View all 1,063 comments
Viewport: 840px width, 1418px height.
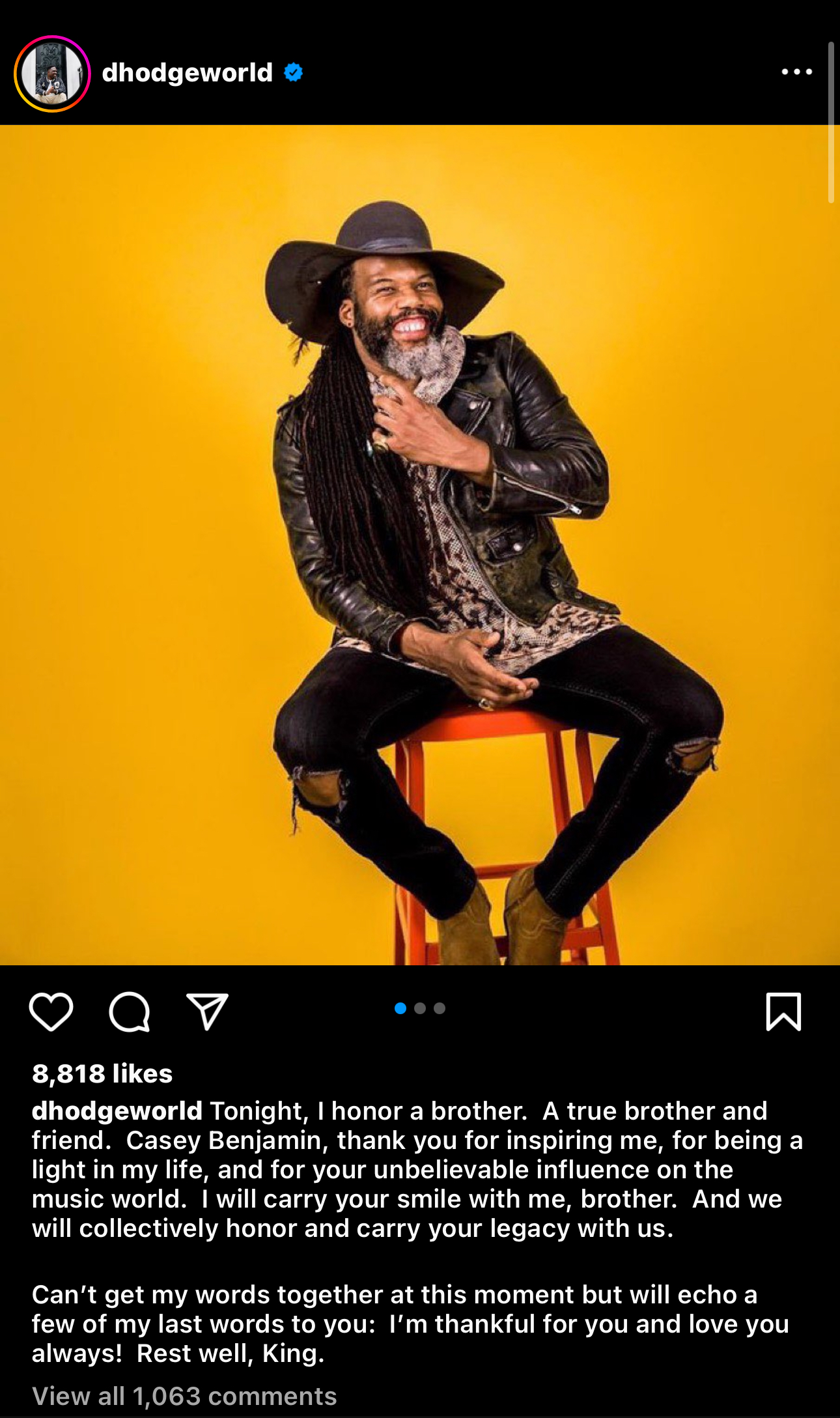(184, 1396)
